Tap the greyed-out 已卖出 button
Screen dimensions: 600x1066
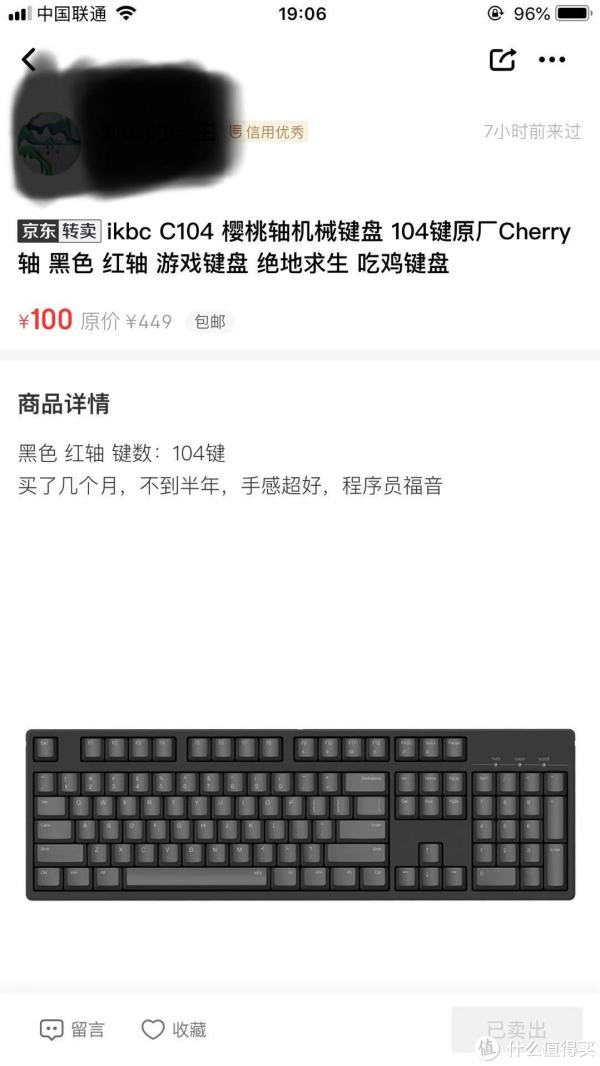516,1029
